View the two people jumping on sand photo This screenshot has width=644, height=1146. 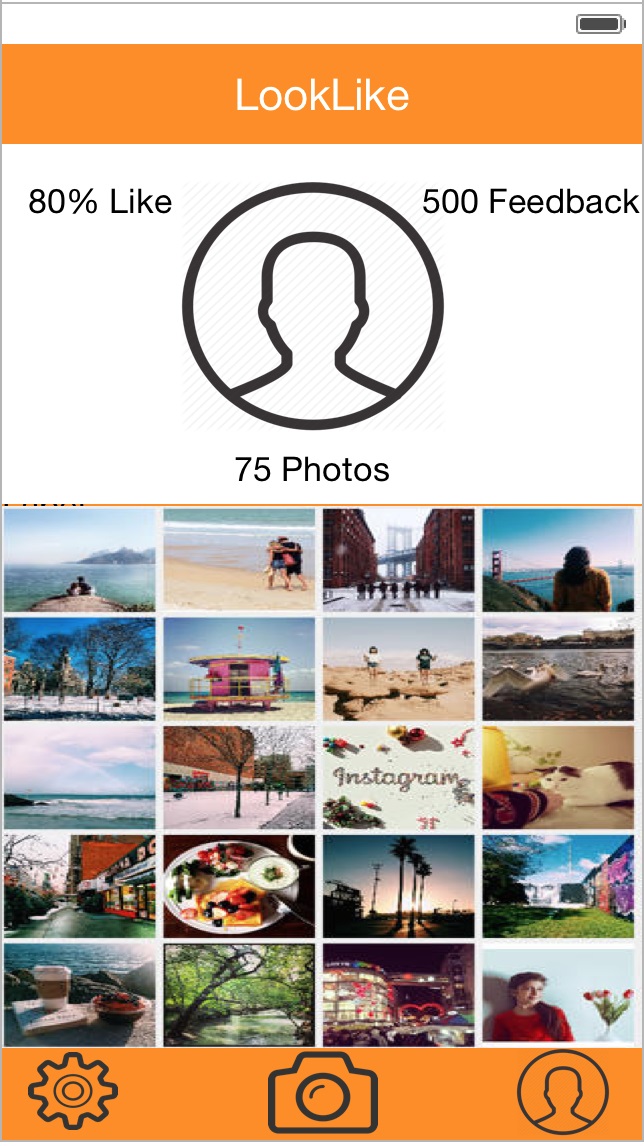398,668
